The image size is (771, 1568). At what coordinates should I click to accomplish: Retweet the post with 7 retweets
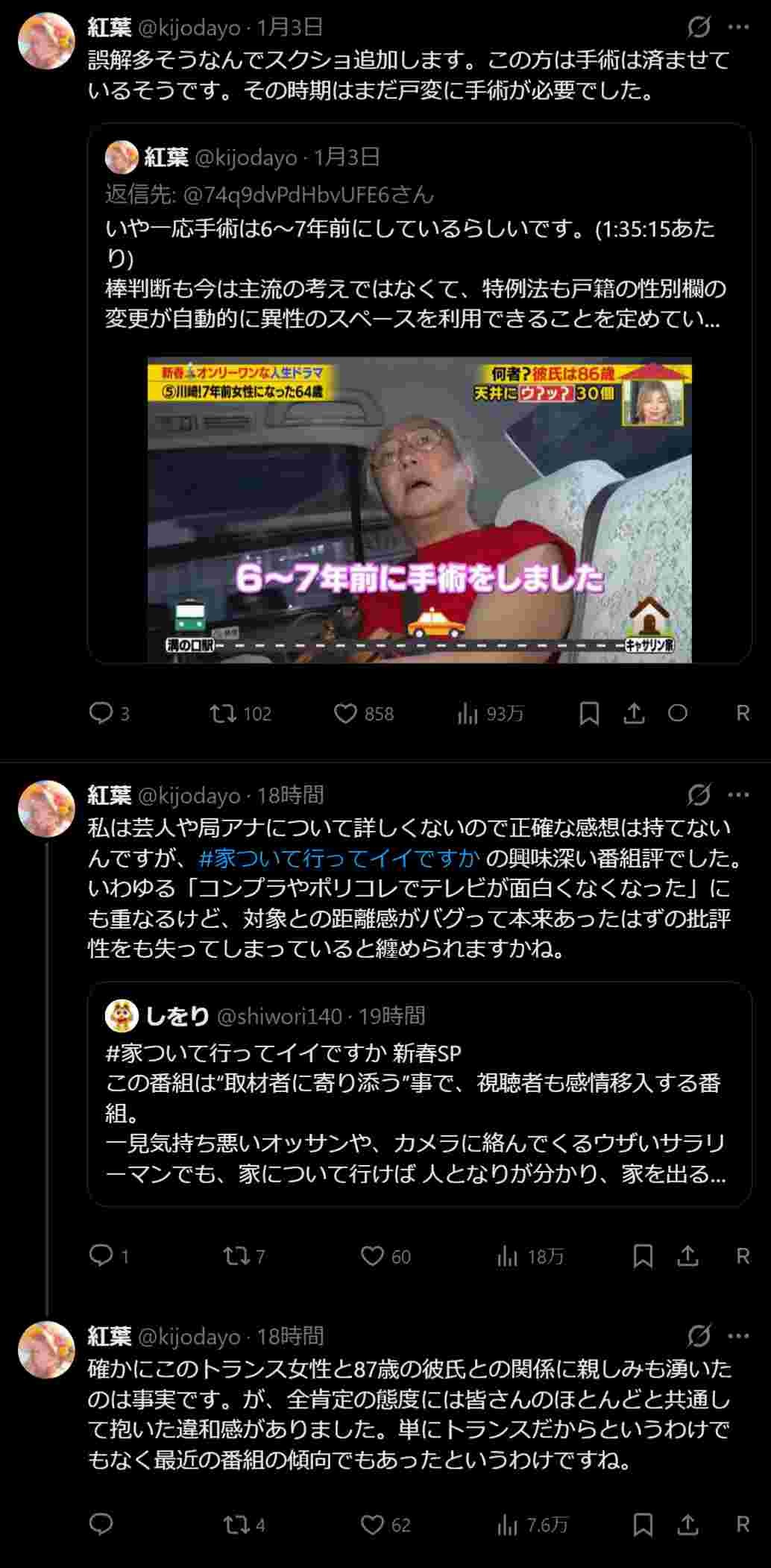tap(236, 1256)
